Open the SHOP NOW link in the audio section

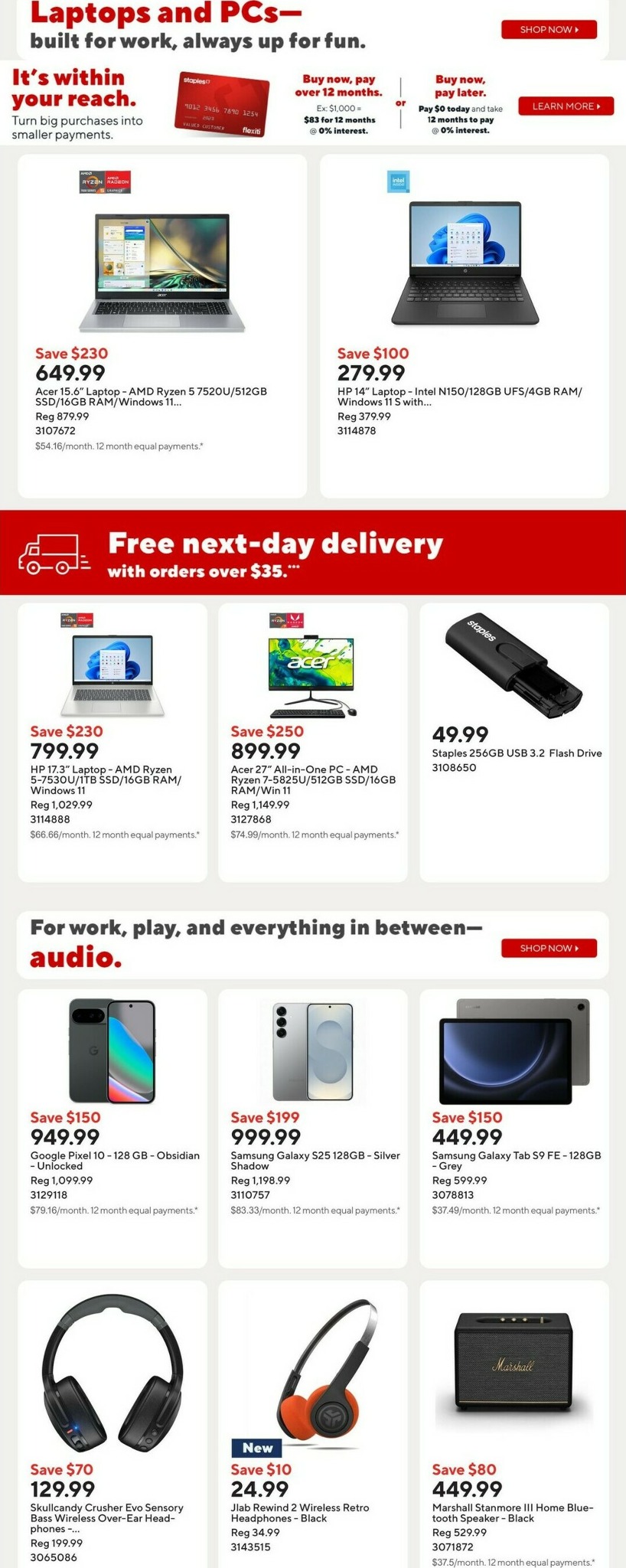[549, 948]
